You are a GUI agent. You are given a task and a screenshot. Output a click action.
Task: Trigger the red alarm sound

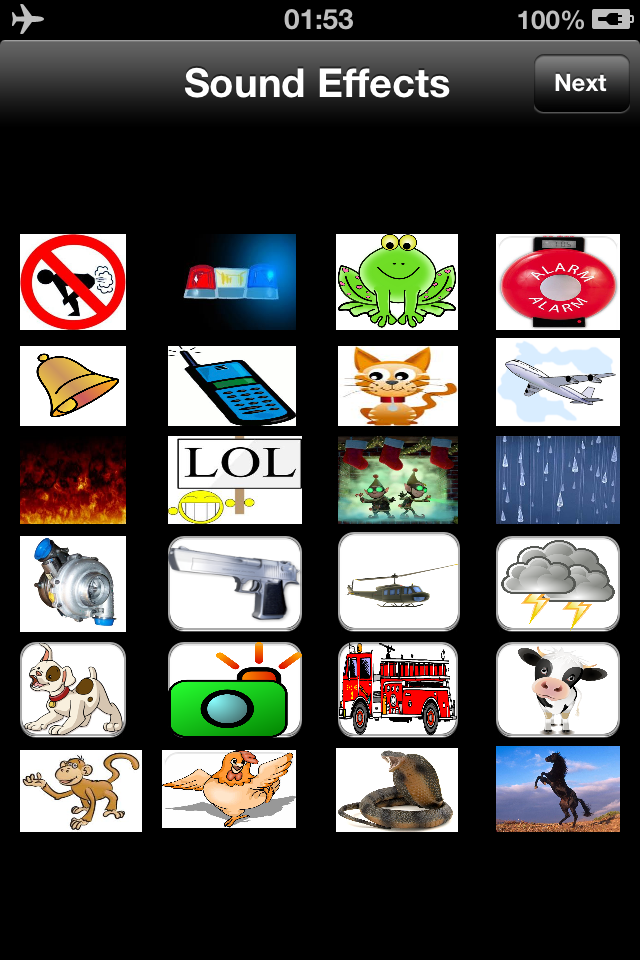[558, 282]
